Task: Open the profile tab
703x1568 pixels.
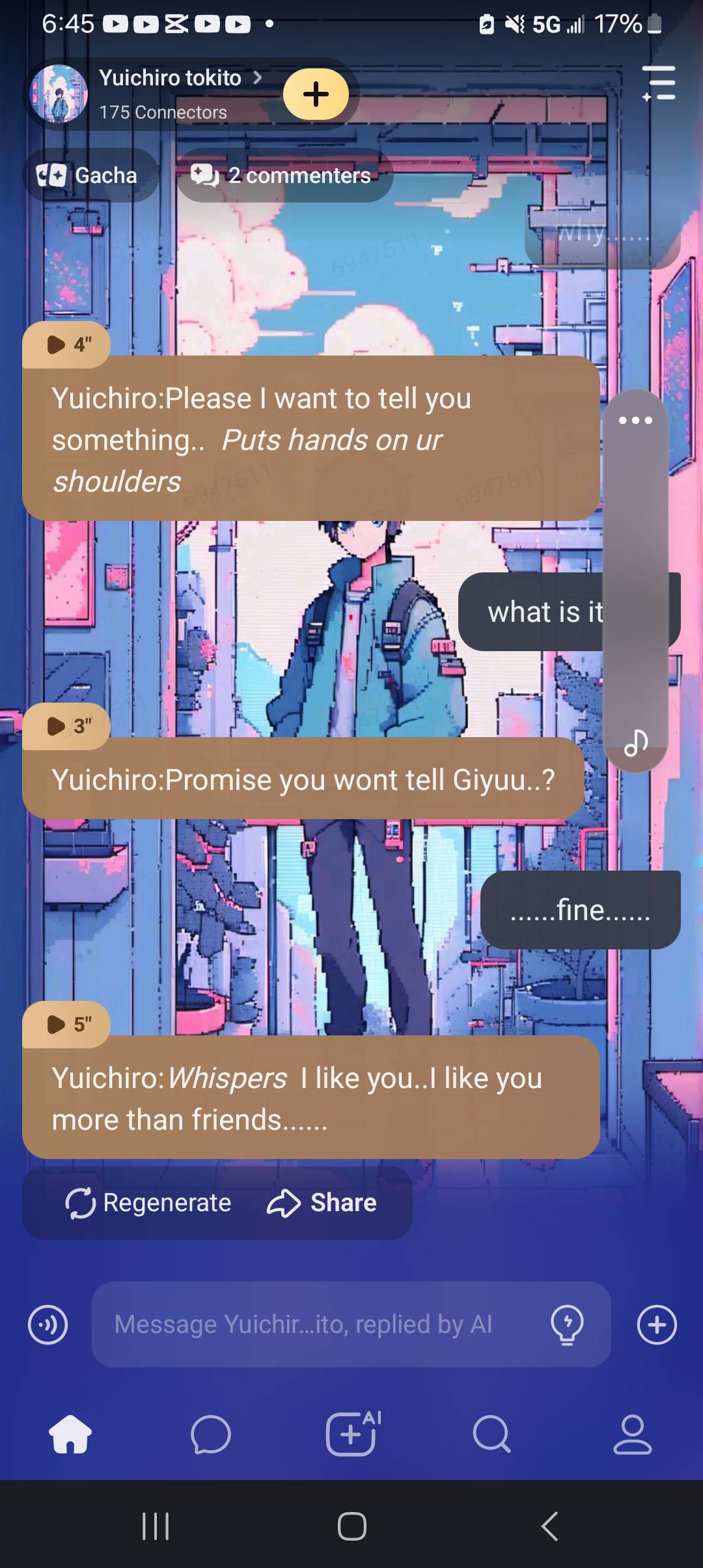Action: (x=632, y=1435)
